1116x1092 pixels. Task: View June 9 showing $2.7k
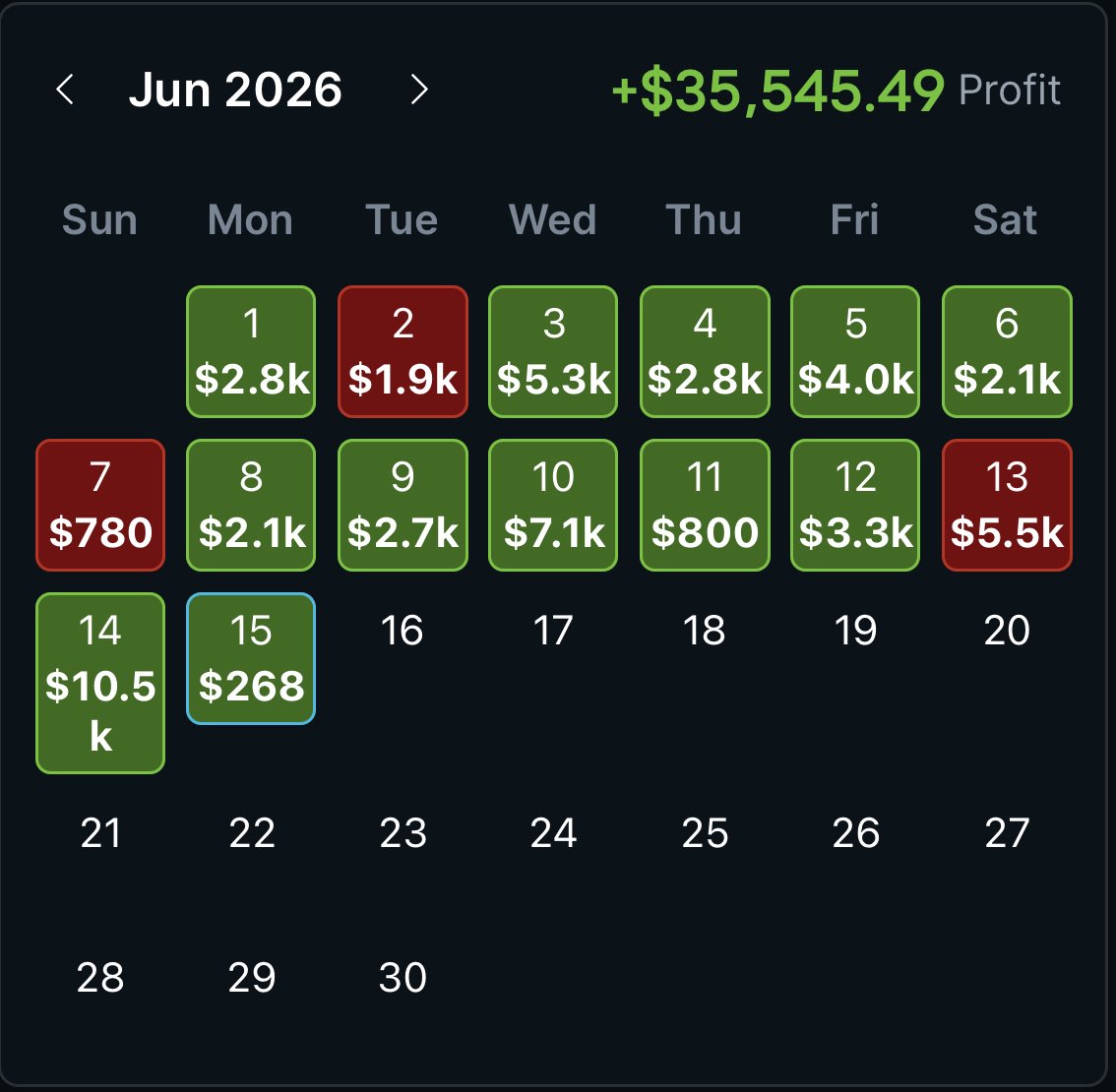[403, 505]
